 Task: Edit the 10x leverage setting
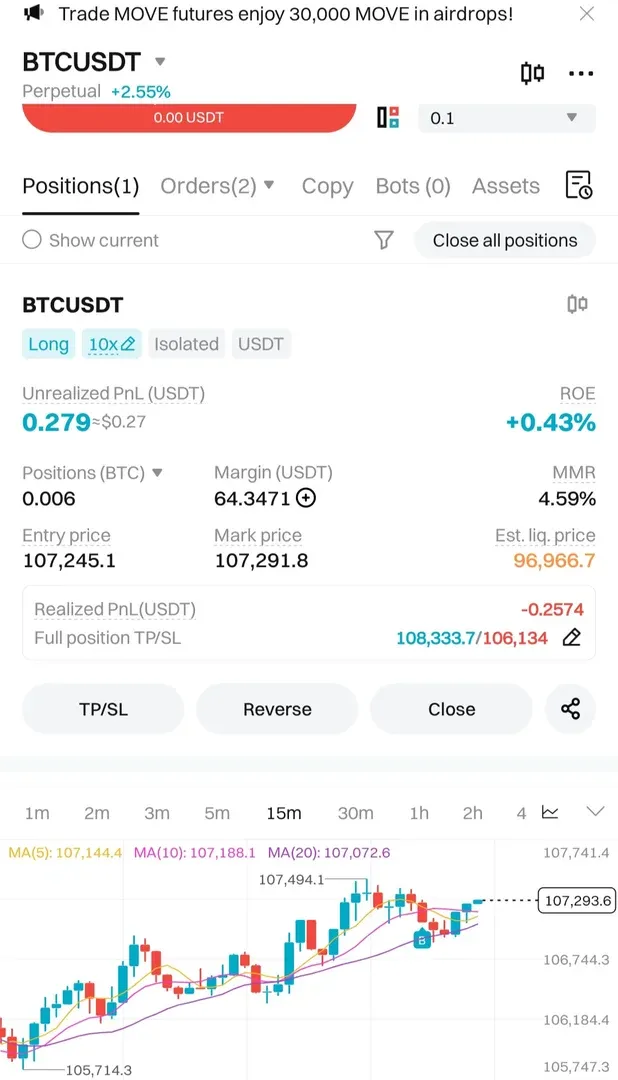[x=112, y=344]
